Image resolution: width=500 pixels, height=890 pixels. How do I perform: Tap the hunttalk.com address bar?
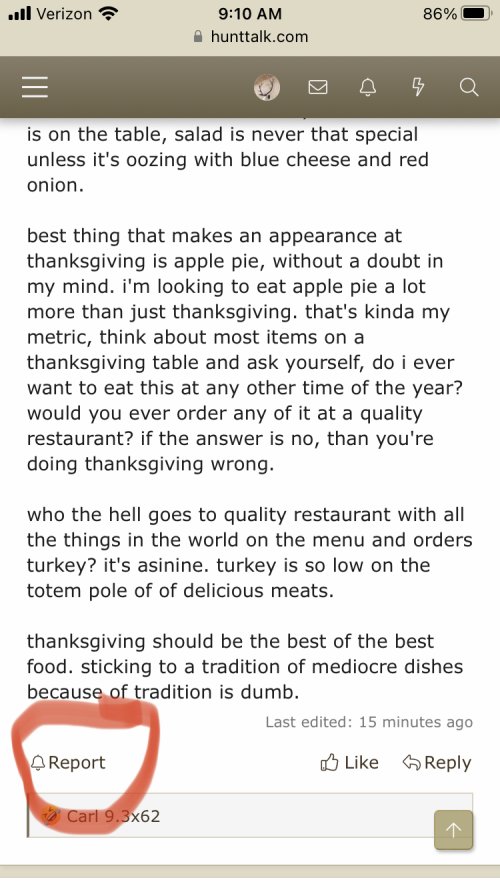[x=250, y=37]
